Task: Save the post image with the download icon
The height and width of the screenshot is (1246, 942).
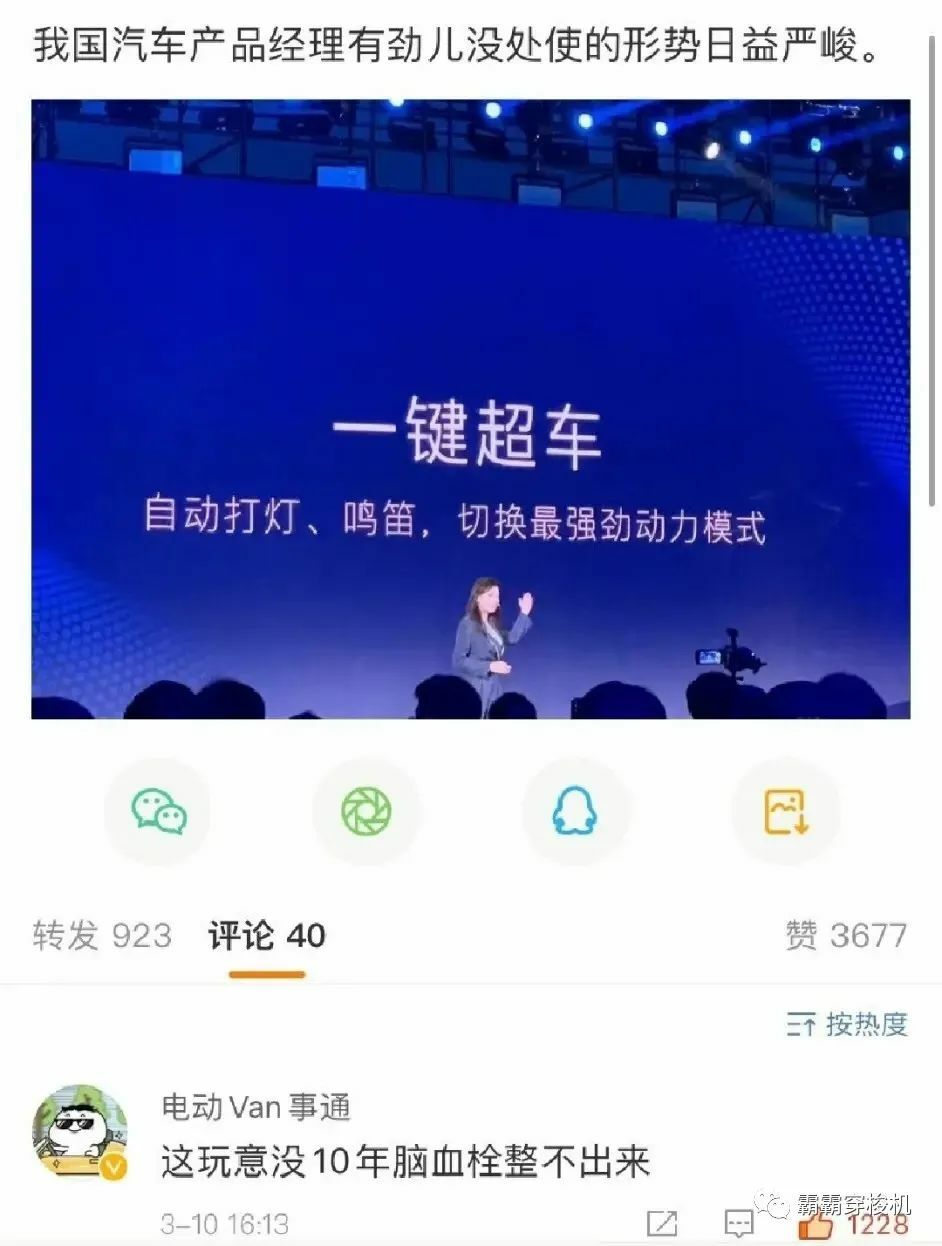Action: click(x=785, y=811)
